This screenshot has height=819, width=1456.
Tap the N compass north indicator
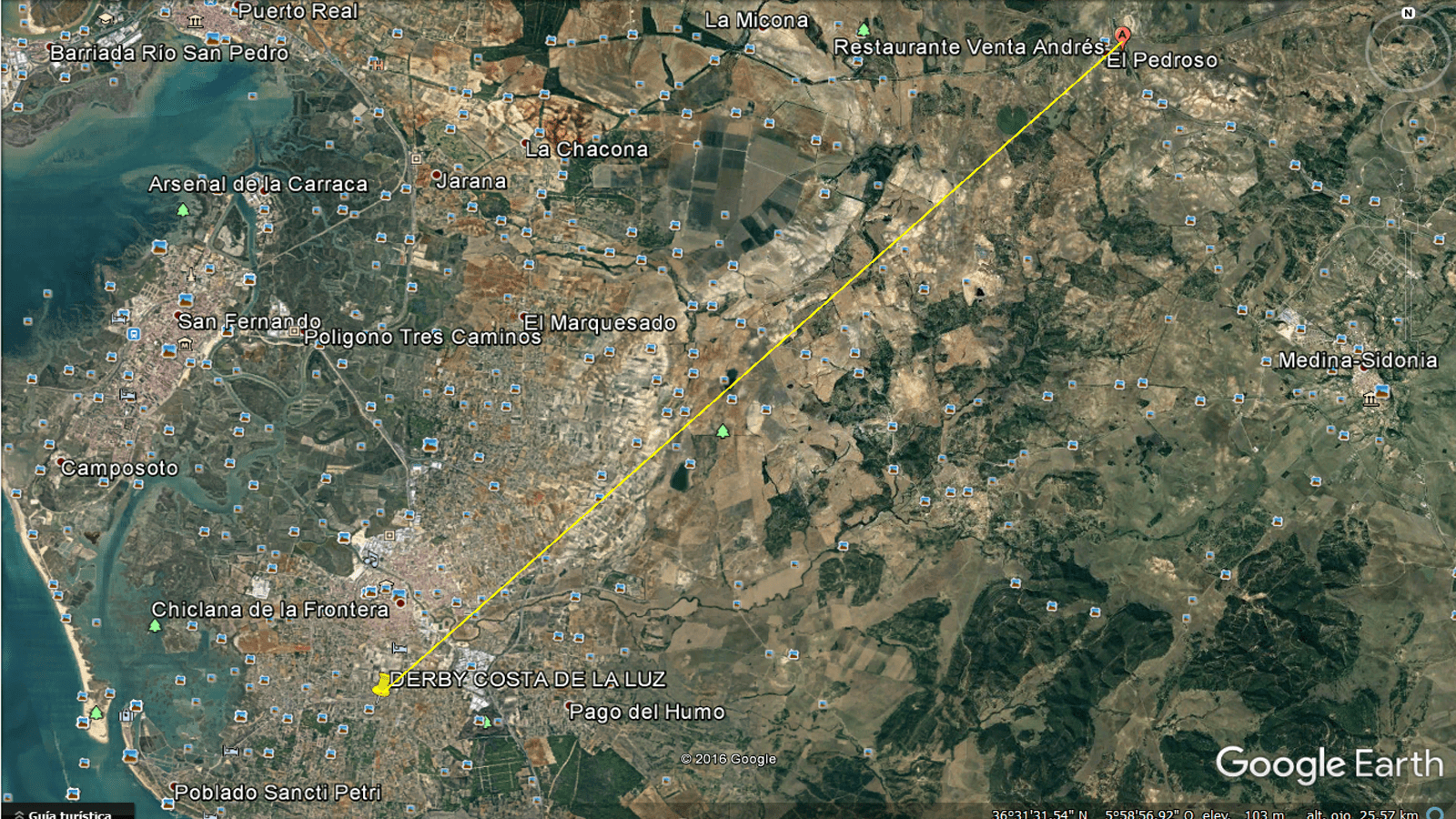point(1408,13)
